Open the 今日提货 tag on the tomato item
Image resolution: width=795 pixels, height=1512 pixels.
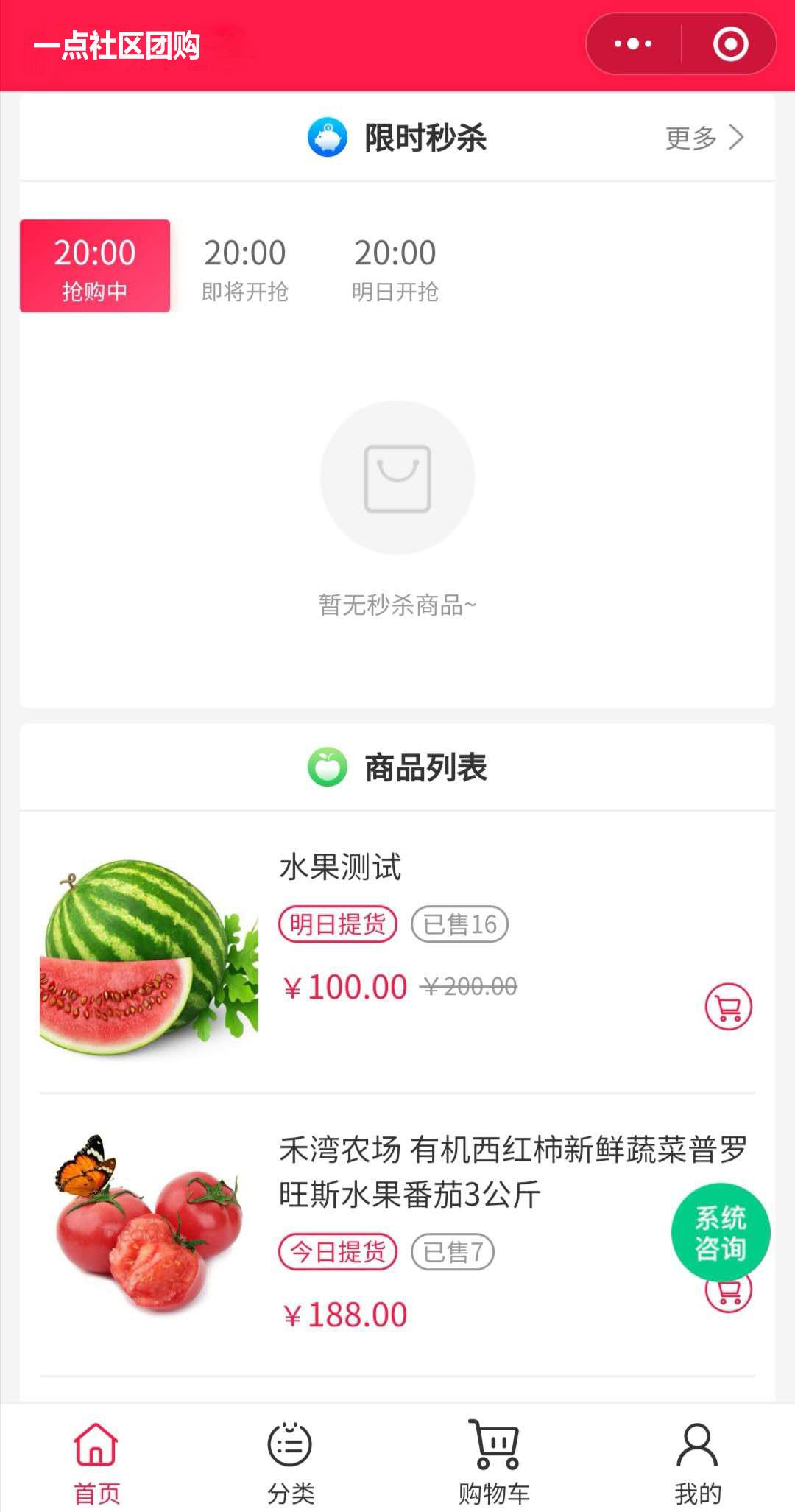pos(338,1251)
